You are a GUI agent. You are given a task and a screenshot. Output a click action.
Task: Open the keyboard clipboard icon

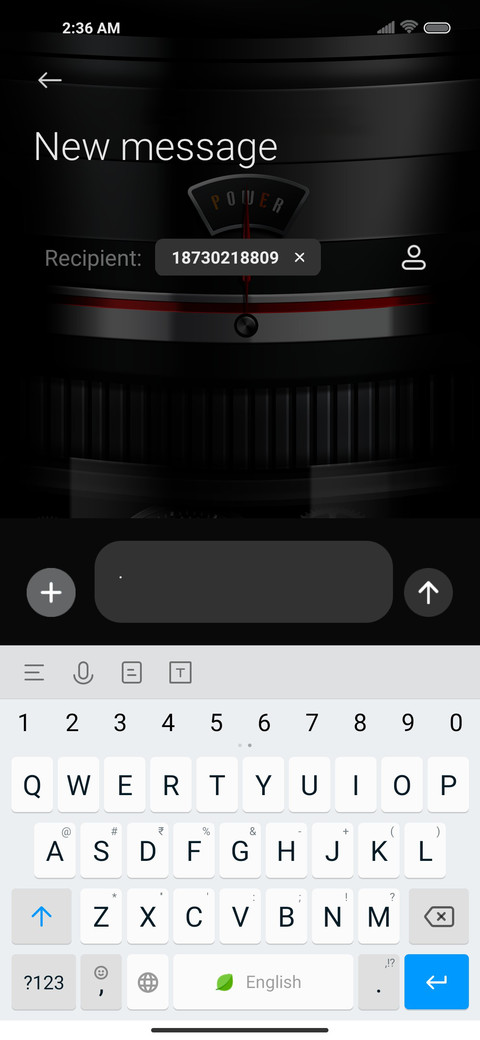[132, 673]
